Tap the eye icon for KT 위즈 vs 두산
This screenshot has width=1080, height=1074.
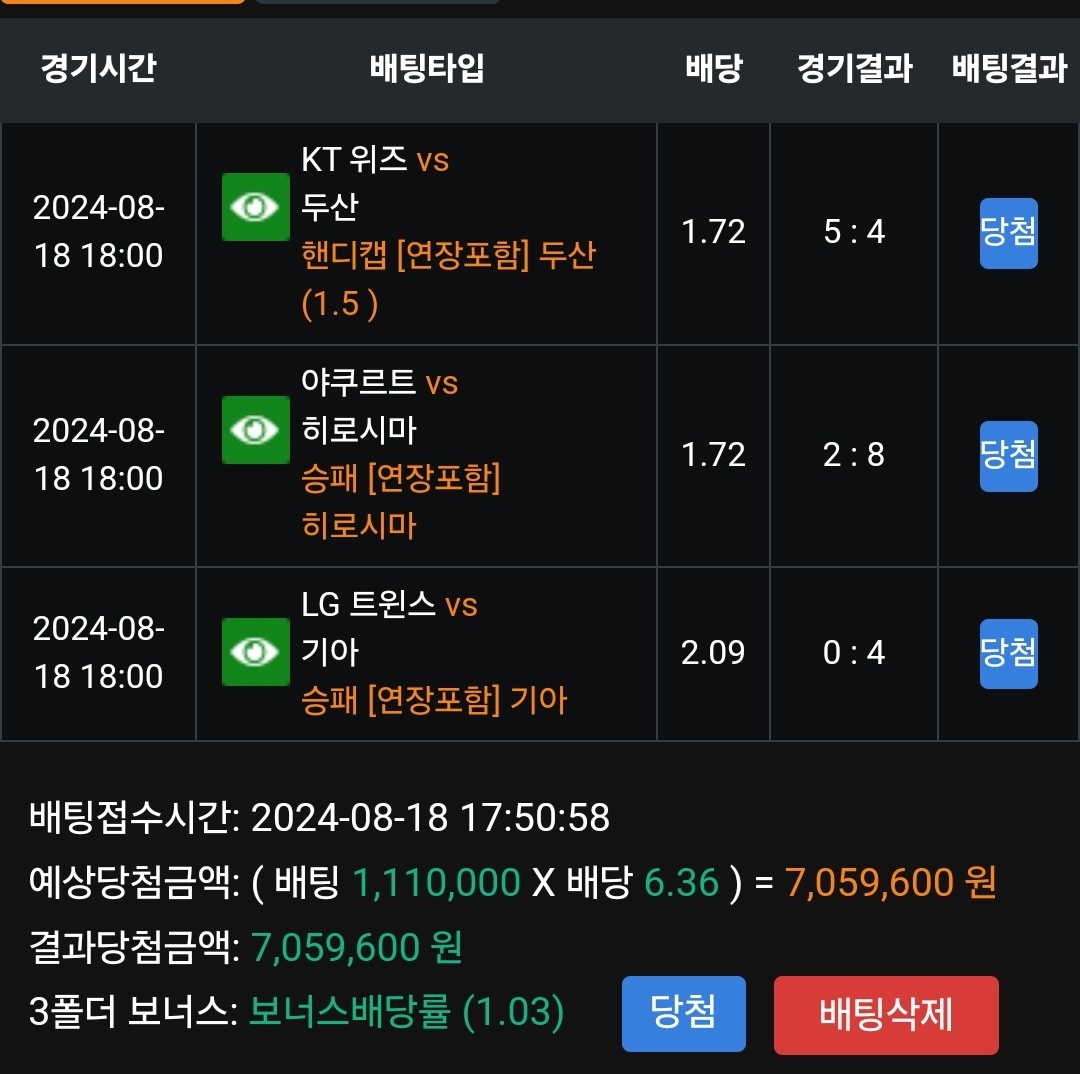click(x=255, y=207)
